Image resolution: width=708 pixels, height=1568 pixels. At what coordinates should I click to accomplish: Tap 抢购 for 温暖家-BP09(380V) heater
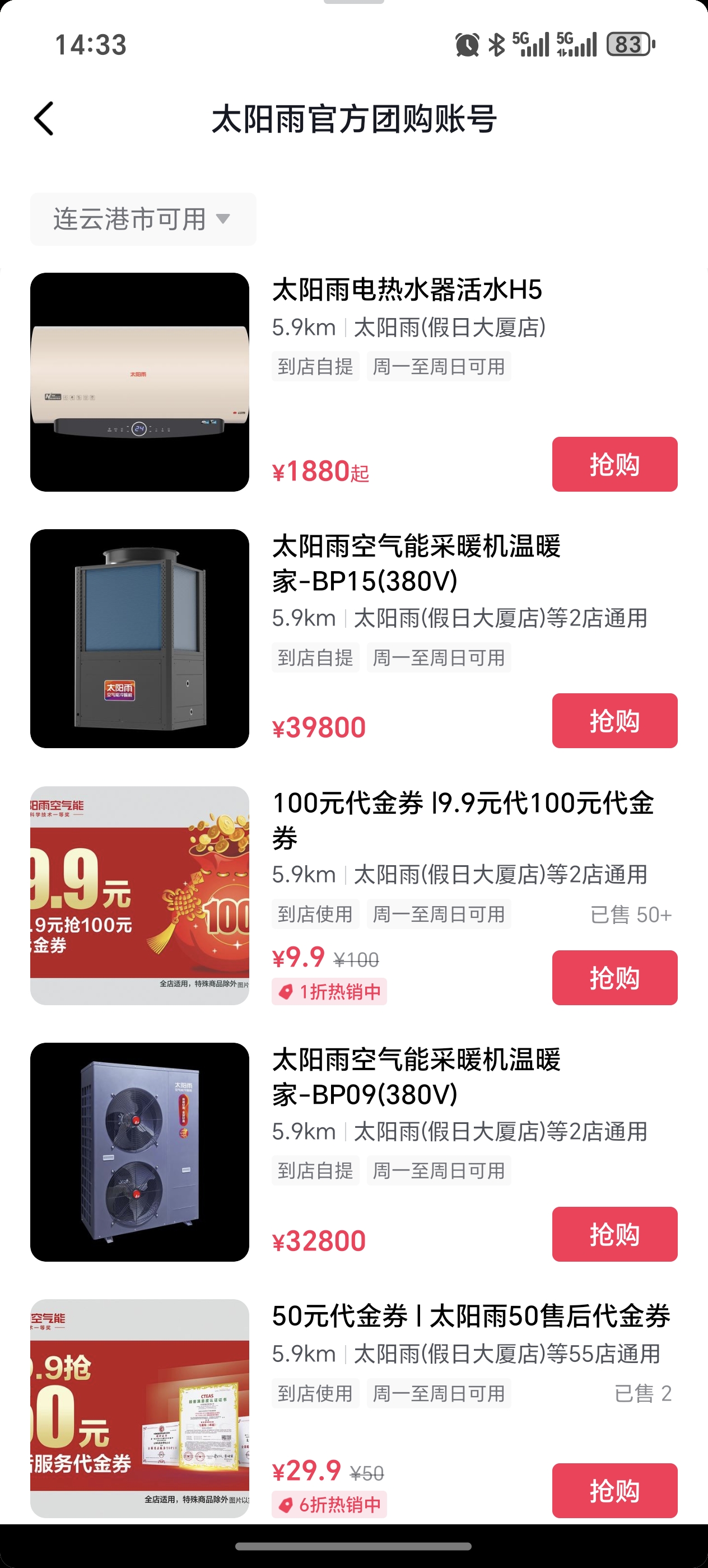[614, 1234]
